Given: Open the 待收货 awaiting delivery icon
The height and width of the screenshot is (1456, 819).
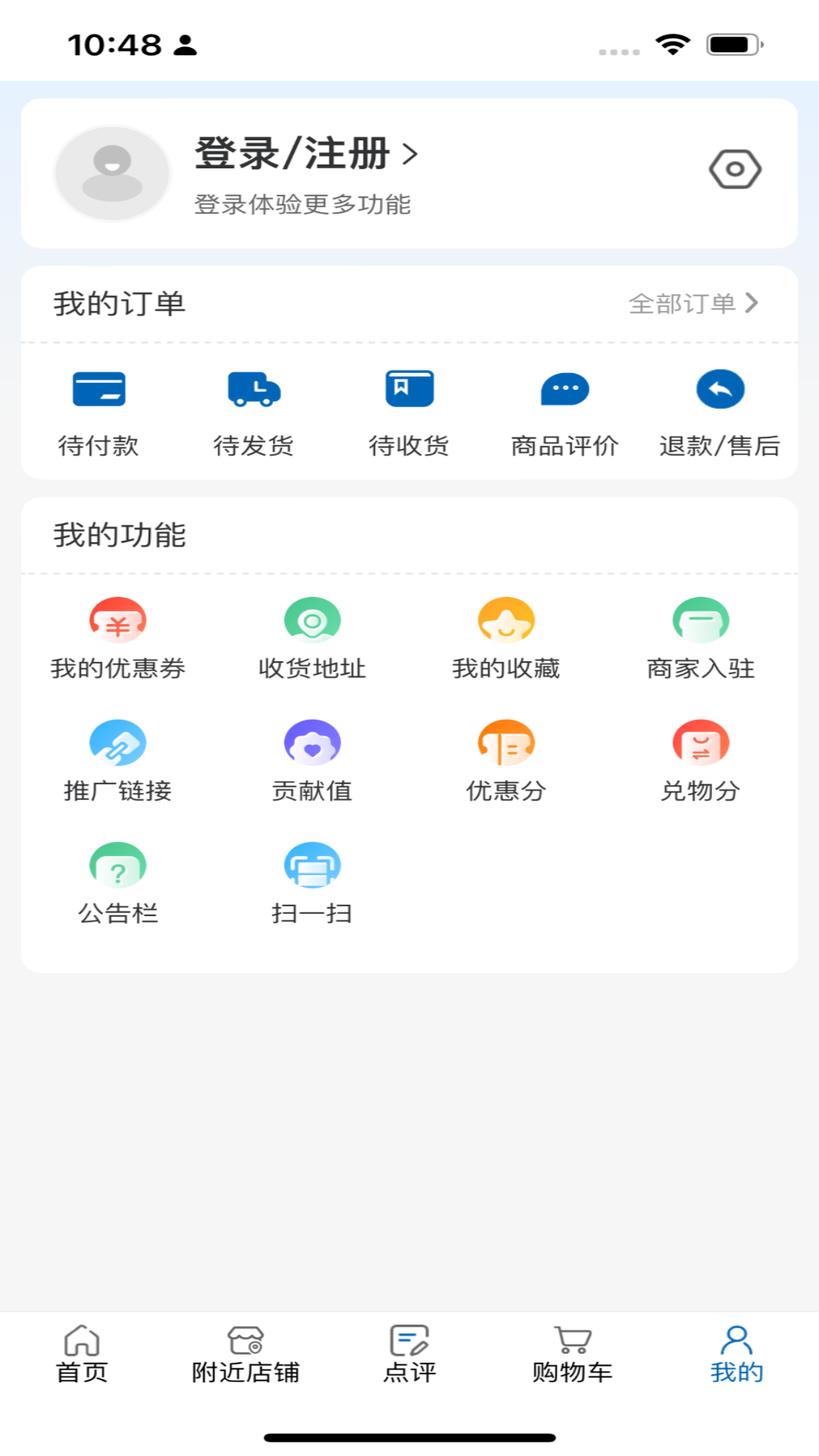Looking at the screenshot, I should pyautogui.click(x=409, y=388).
